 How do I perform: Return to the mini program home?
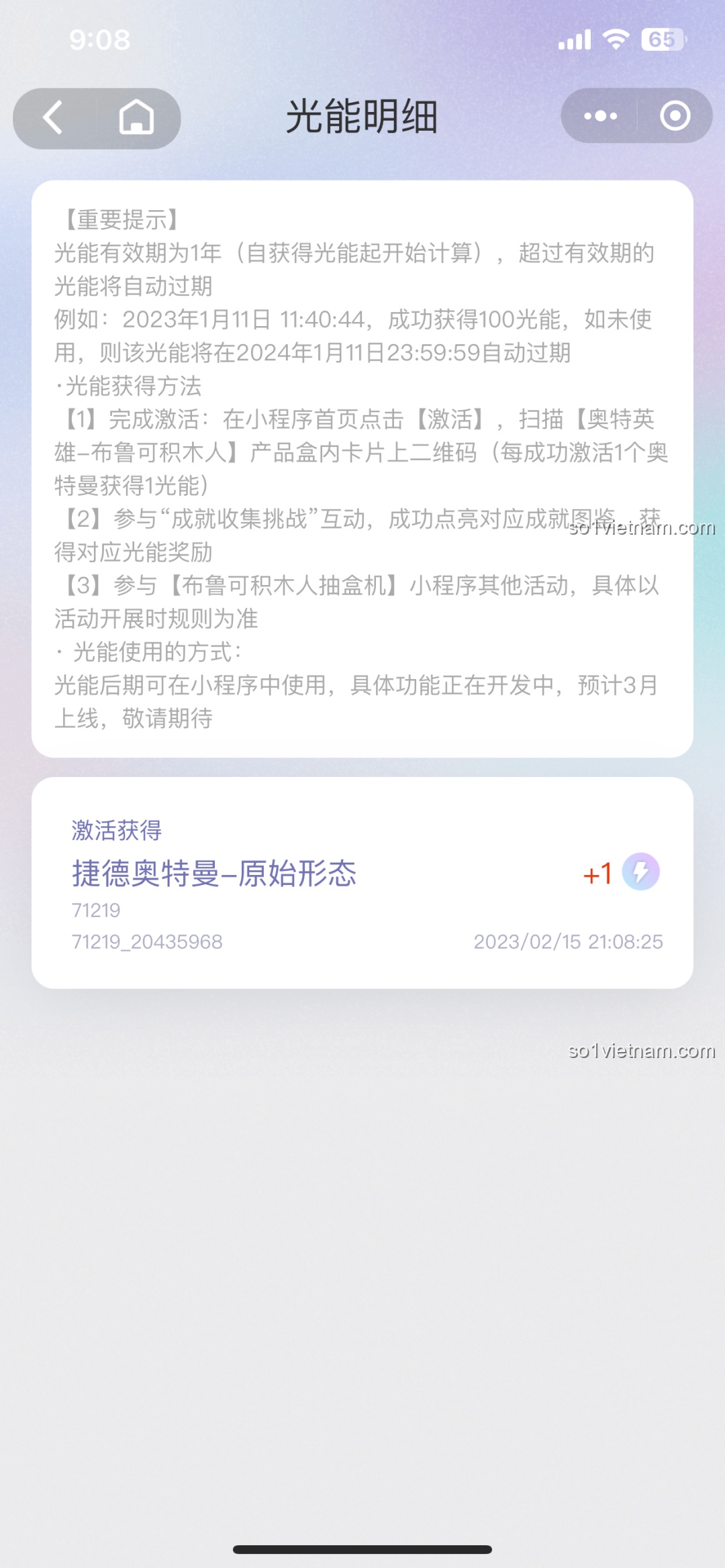136,118
